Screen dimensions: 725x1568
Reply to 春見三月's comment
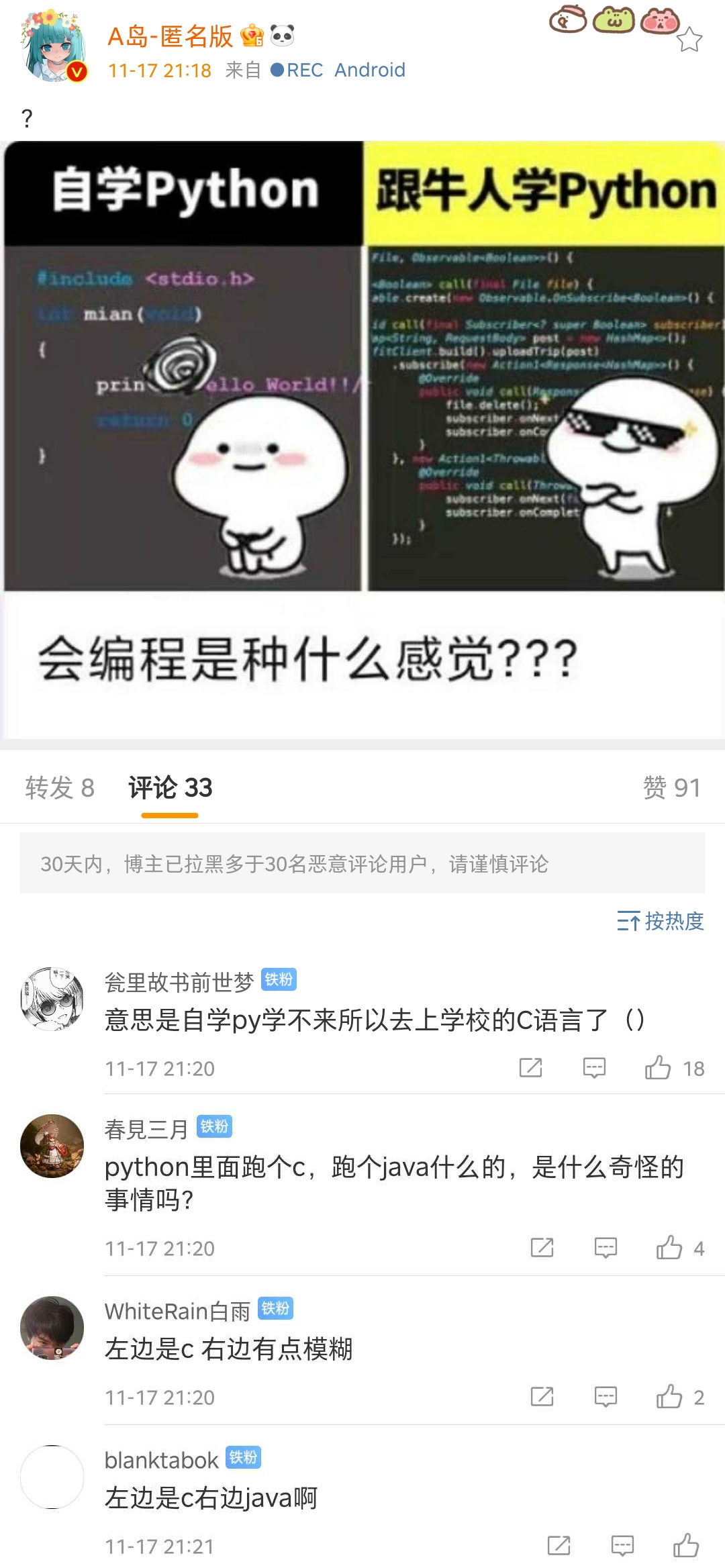coord(606,1247)
